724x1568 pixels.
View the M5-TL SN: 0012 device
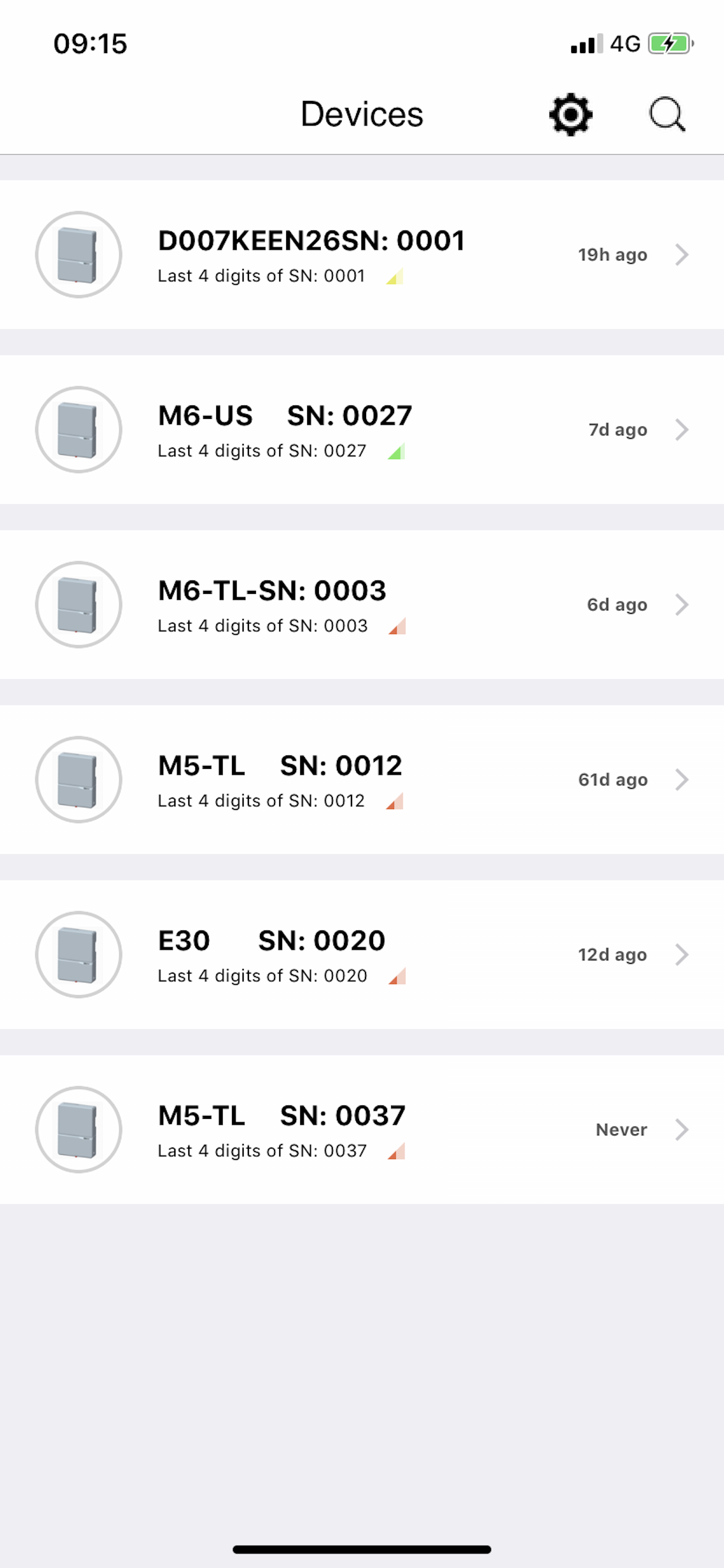point(362,780)
